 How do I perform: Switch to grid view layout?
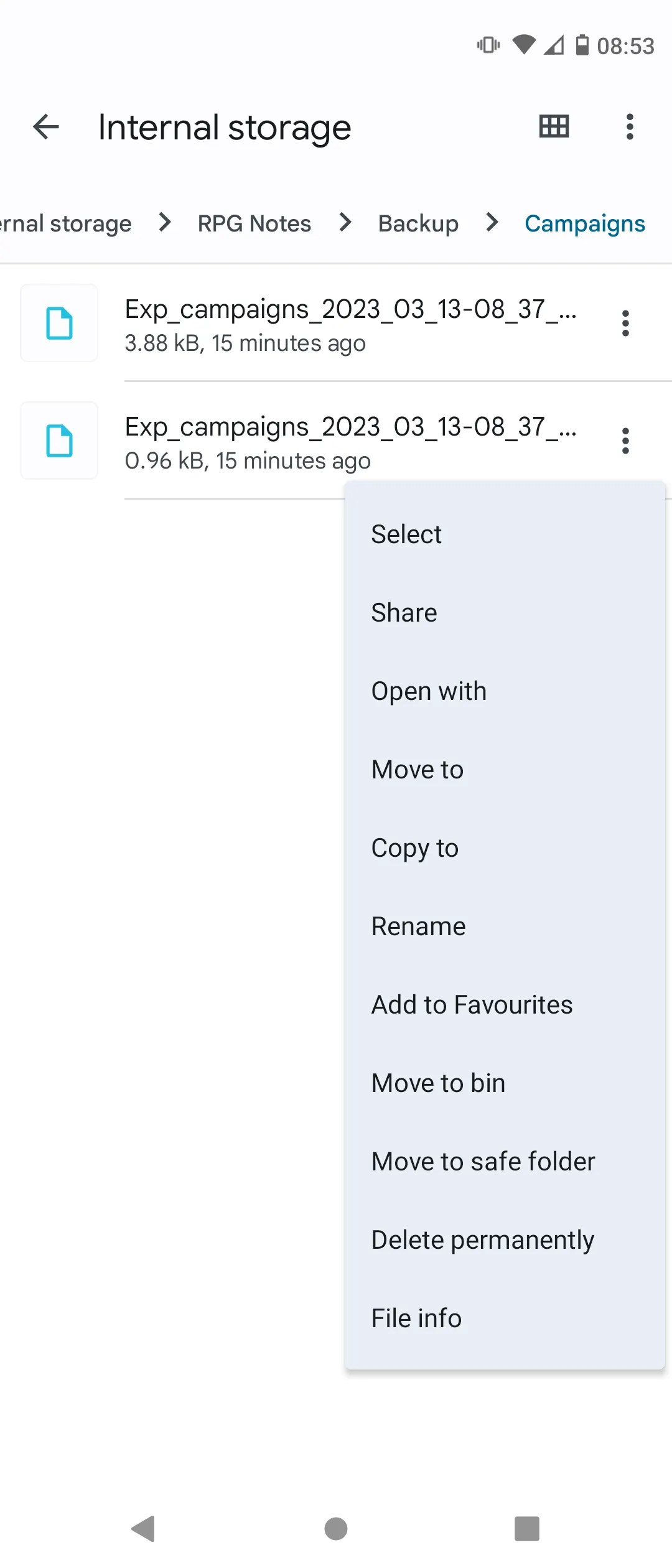[x=553, y=127]
